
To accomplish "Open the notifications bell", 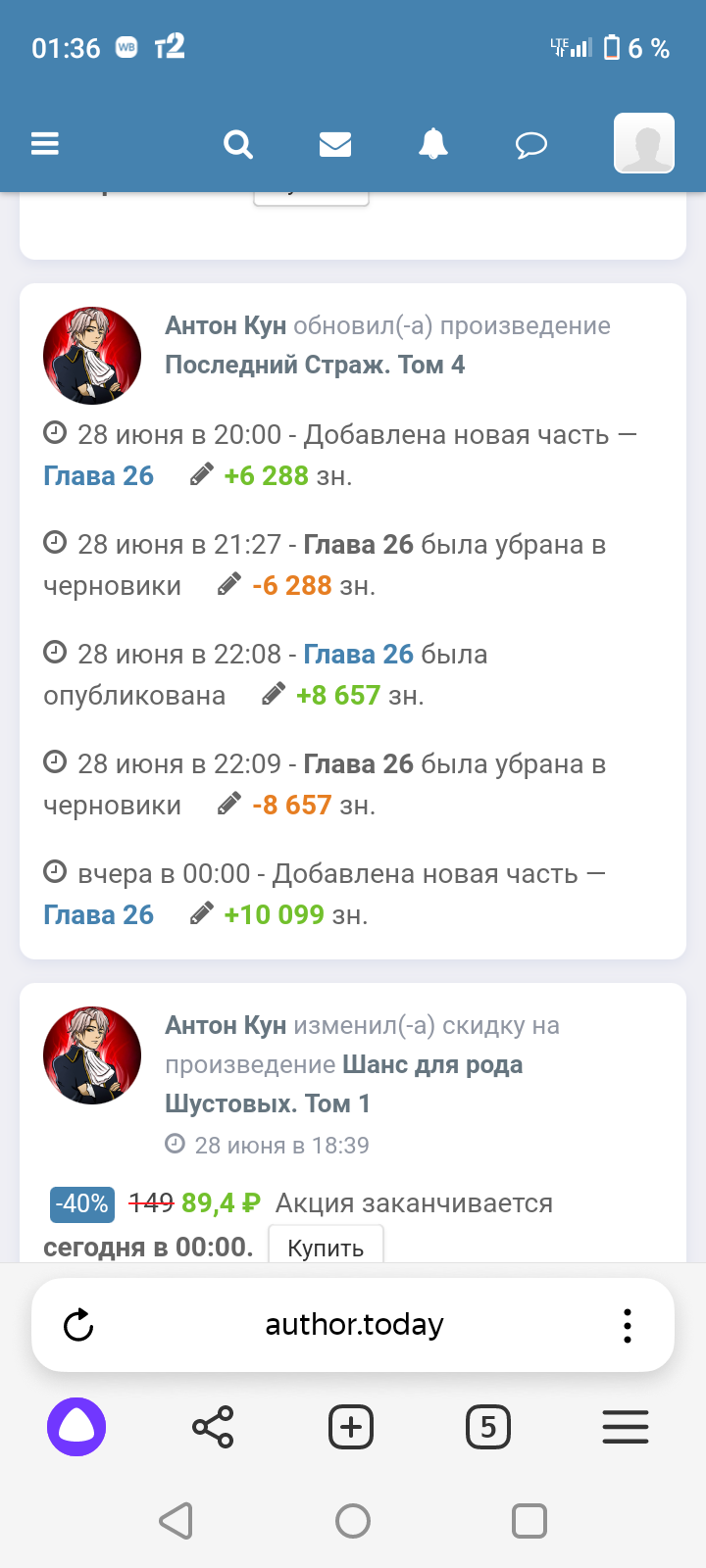I will (x=432, y=144).
